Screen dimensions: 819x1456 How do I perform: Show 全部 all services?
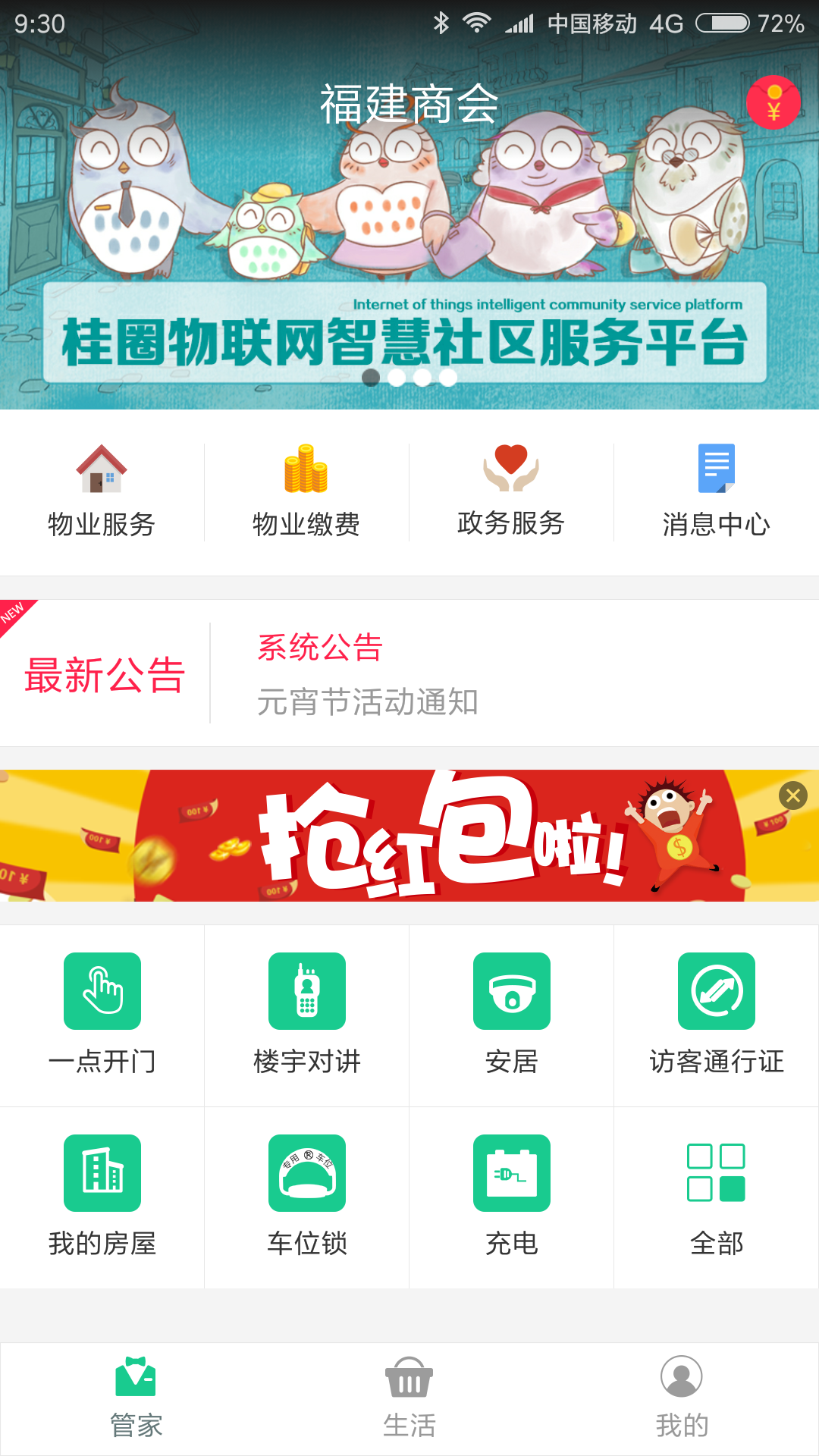[717, 1197]
